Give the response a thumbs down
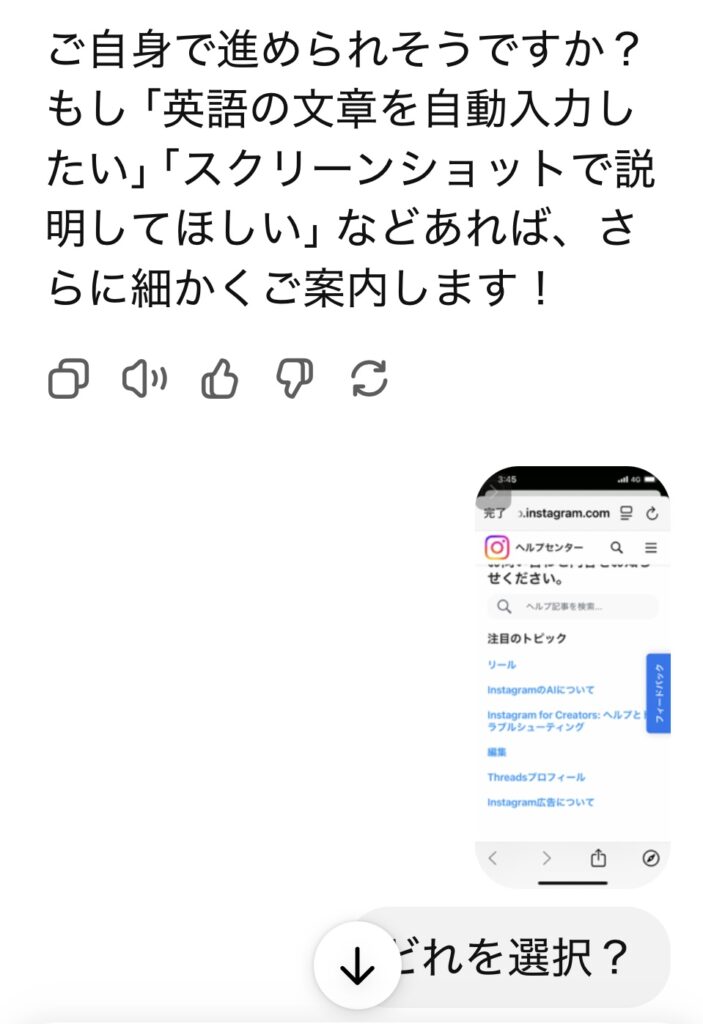703x1024 pixels. (x=294, y=380)
